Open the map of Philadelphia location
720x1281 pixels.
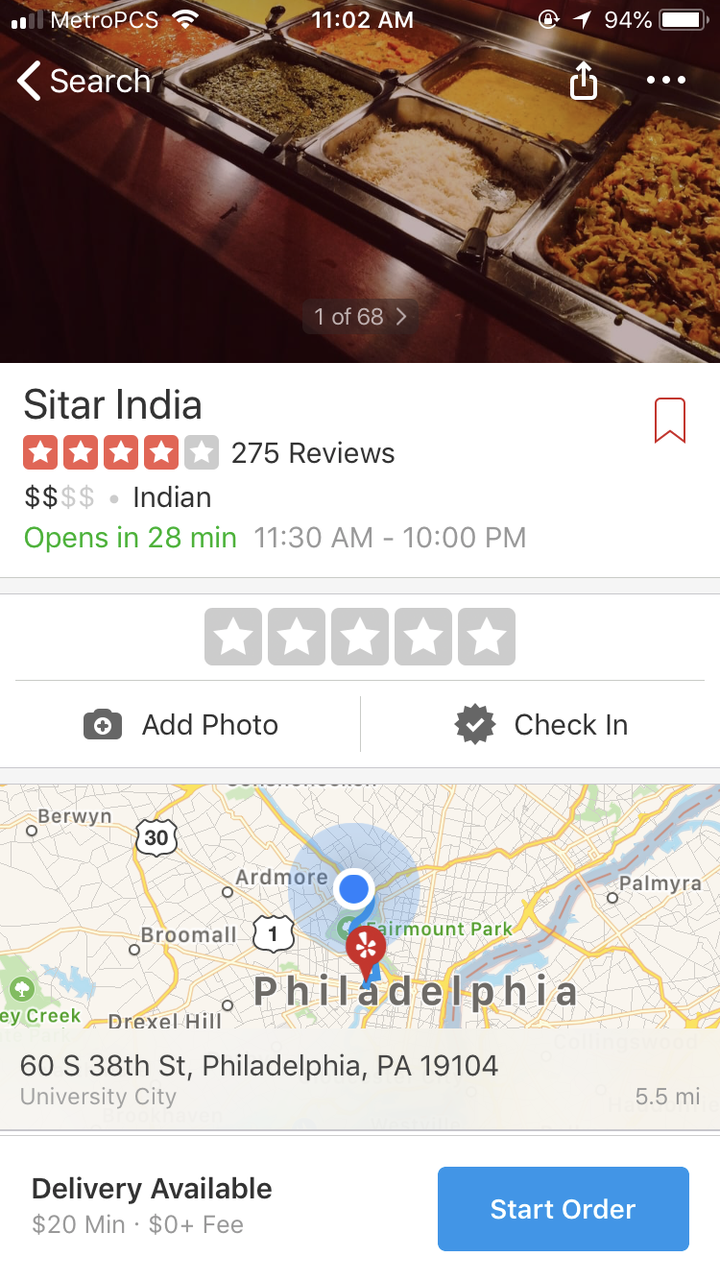click(360, 900)
